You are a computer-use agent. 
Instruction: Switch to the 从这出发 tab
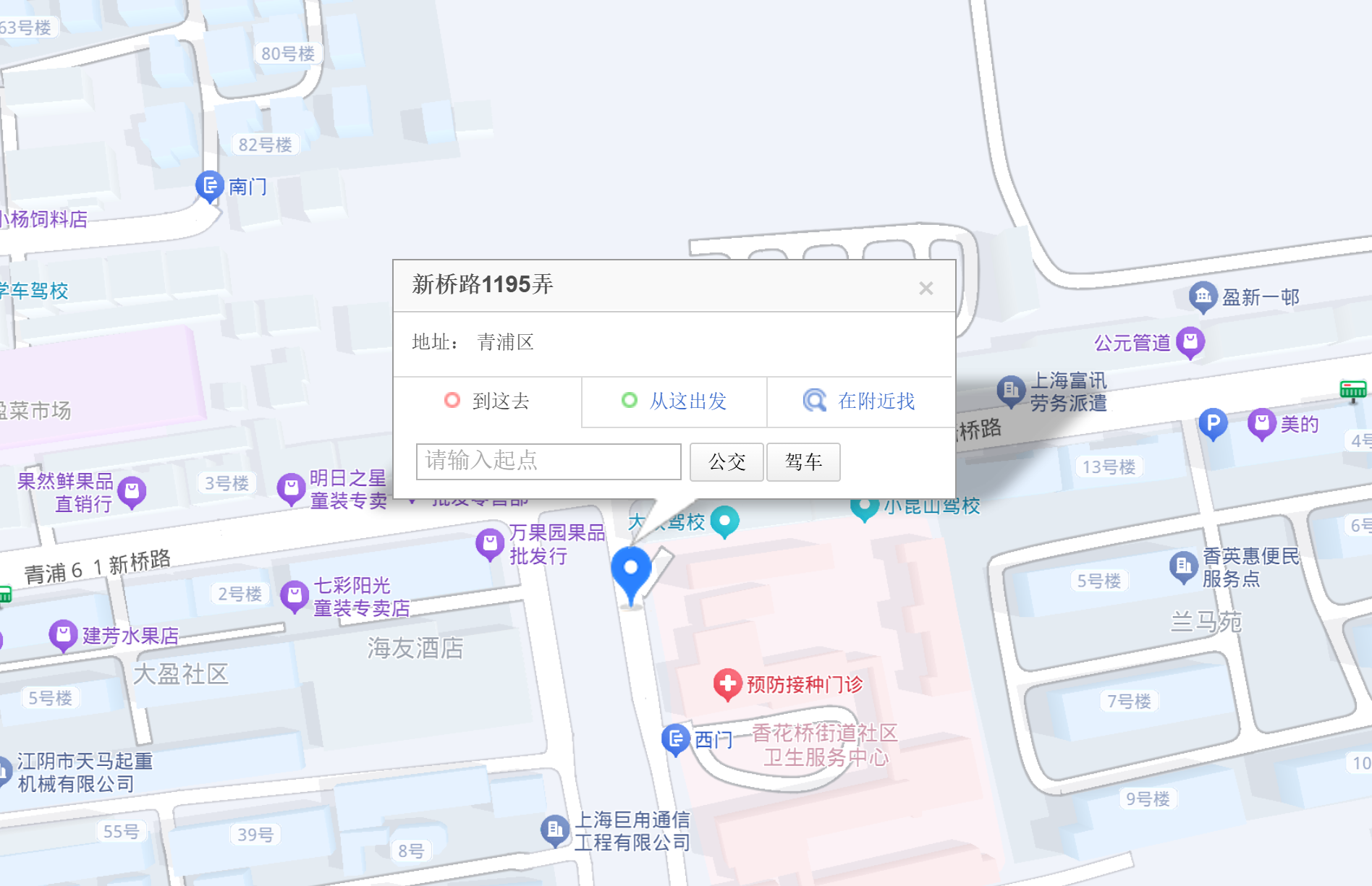674,401
